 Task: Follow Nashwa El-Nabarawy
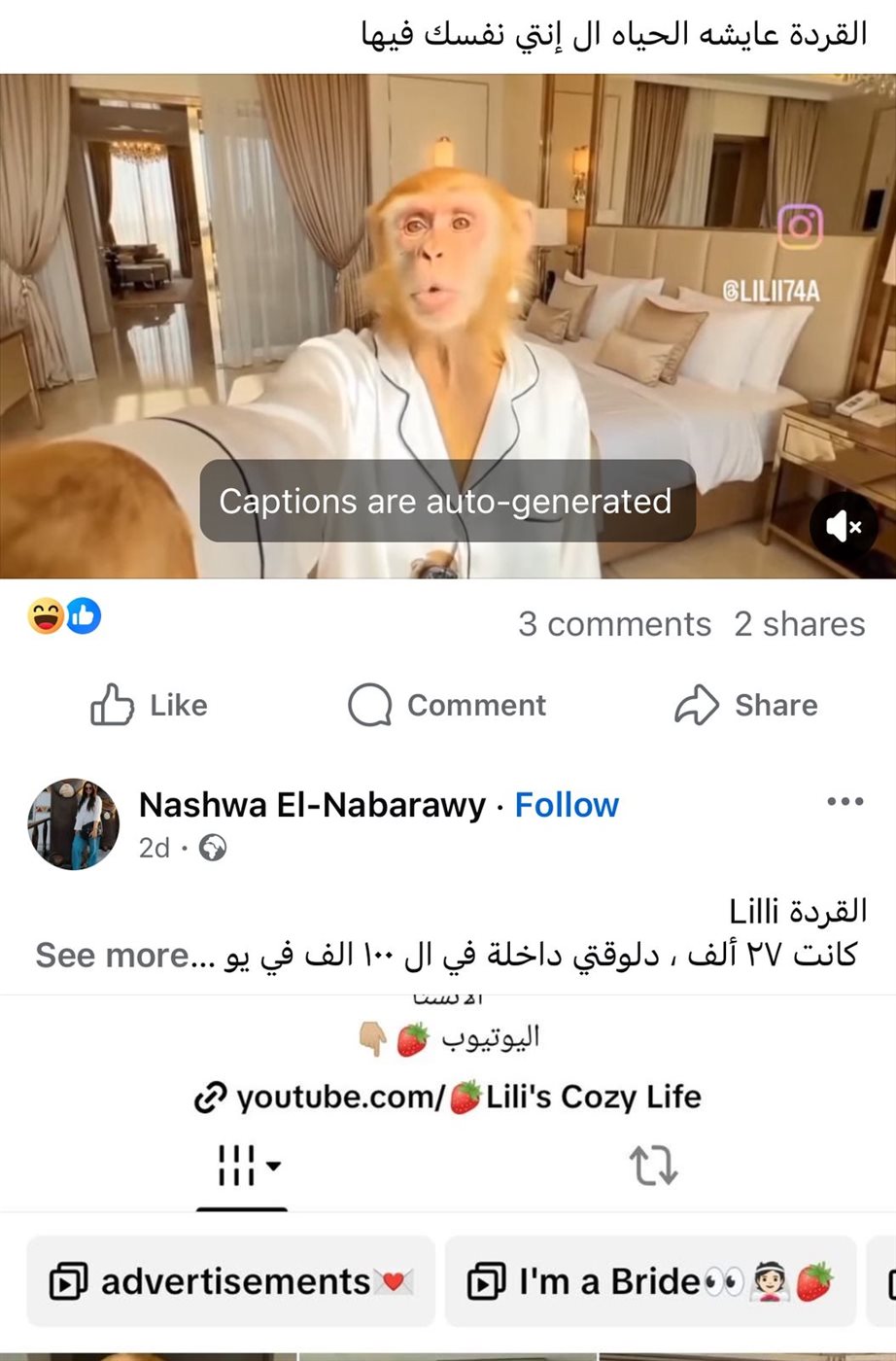[x=567, y=805]
